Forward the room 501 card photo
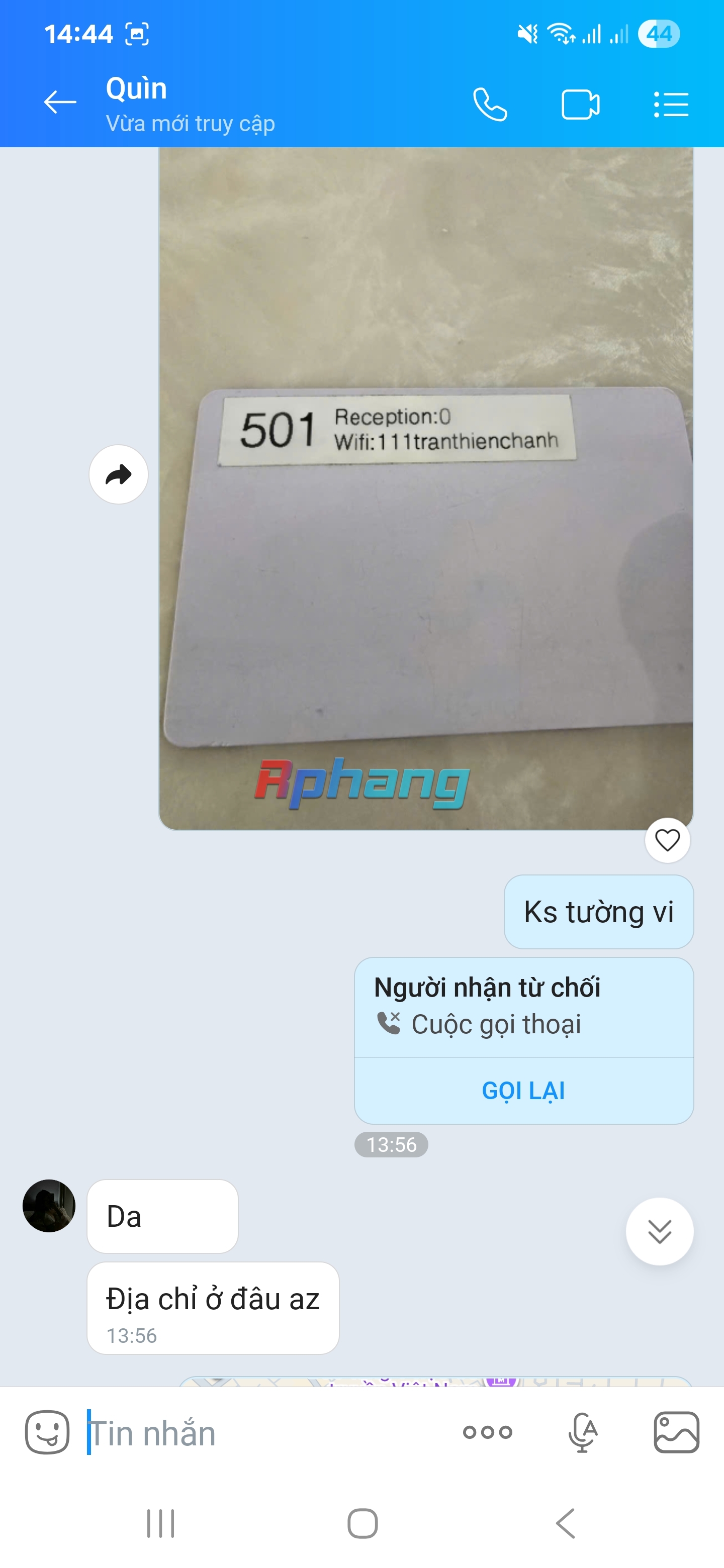The width and height of the screenshot is (724, 1568). pyautogui.click(x=119, y=475)
